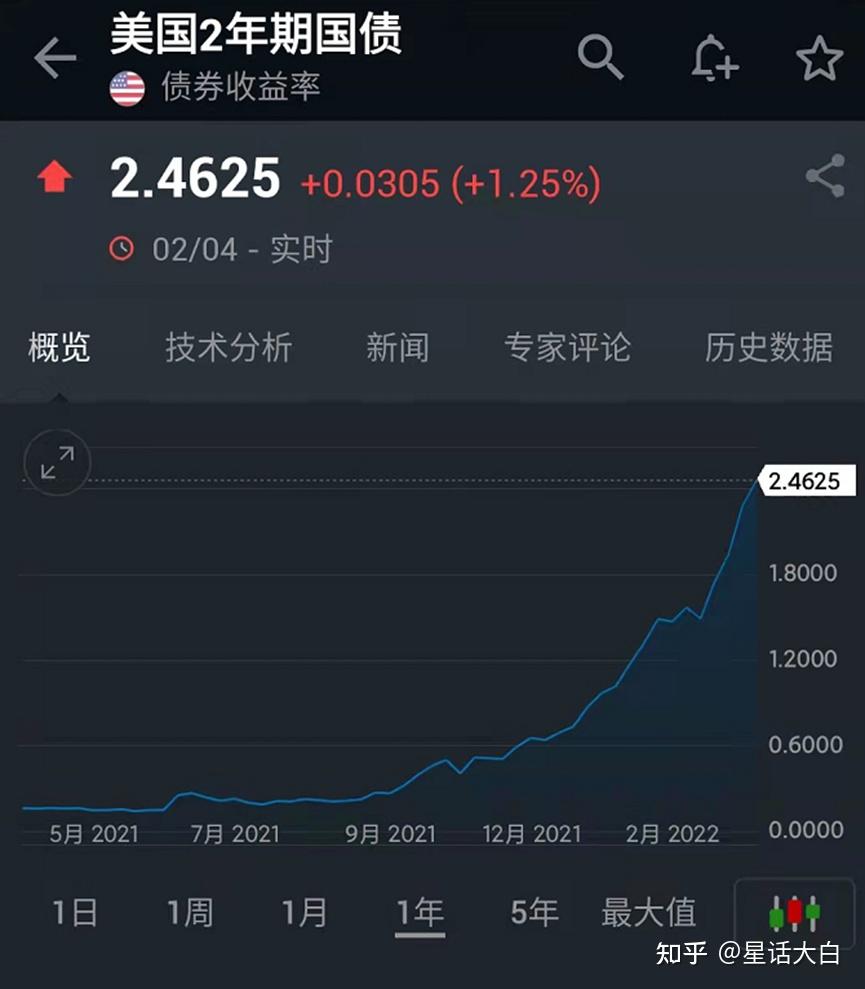Viewport: 865px width, 989px height.
Task: Switch to the 新闻 tab
Action: click(x=398, y=346)
